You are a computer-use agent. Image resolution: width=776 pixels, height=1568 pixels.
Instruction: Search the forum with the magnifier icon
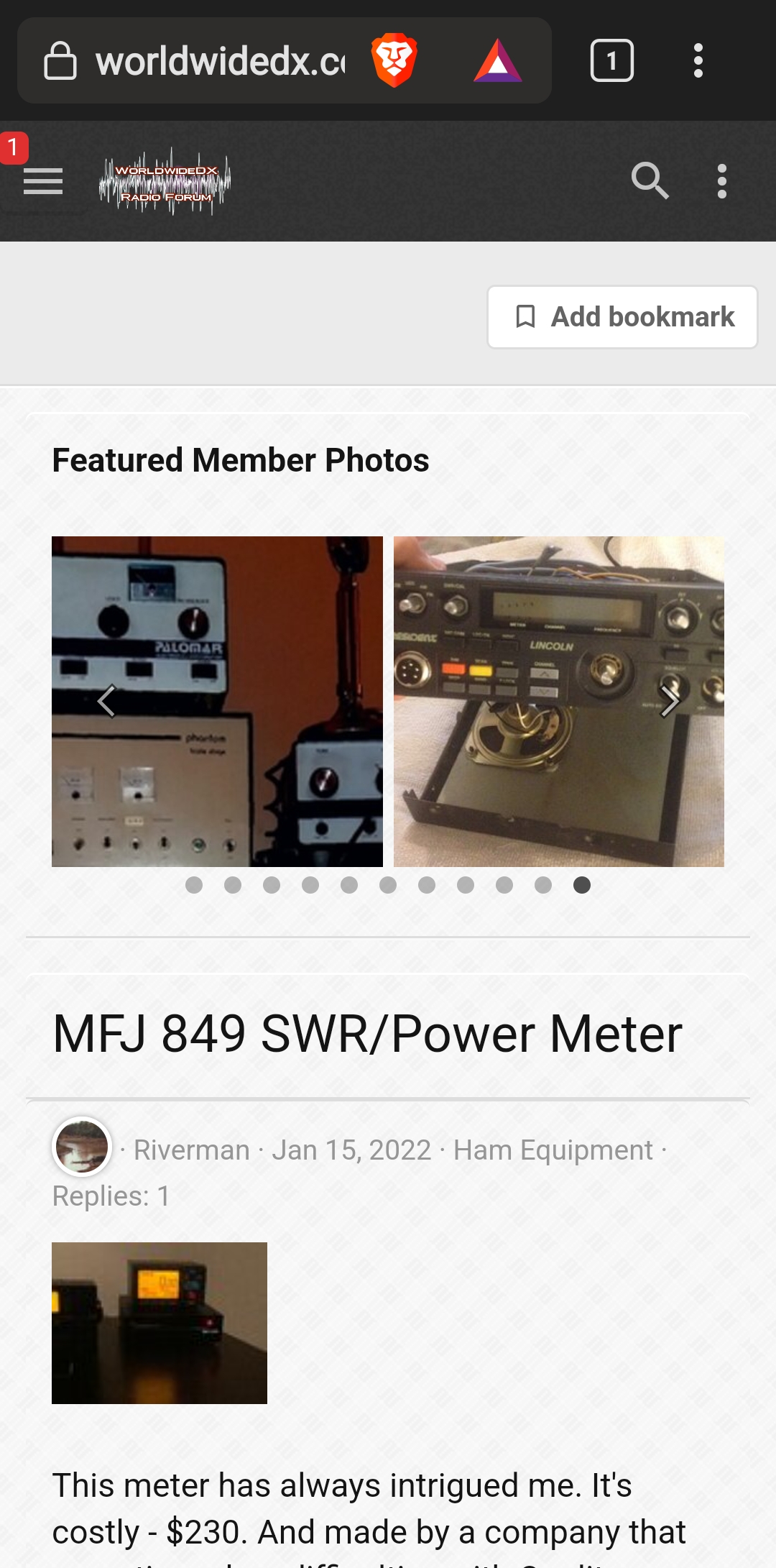[x=650, y=180]
